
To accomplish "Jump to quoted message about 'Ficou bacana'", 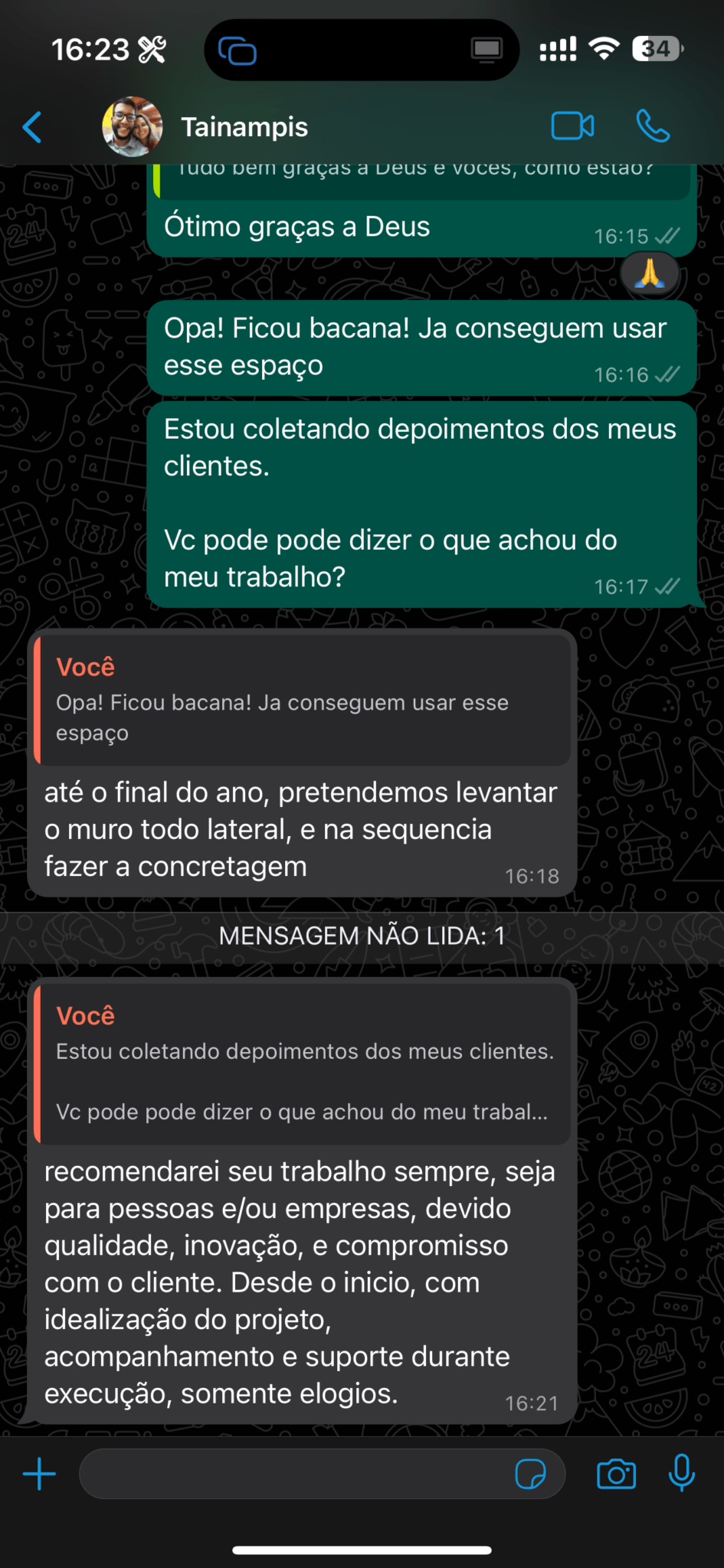I will [x=303, y=700].
